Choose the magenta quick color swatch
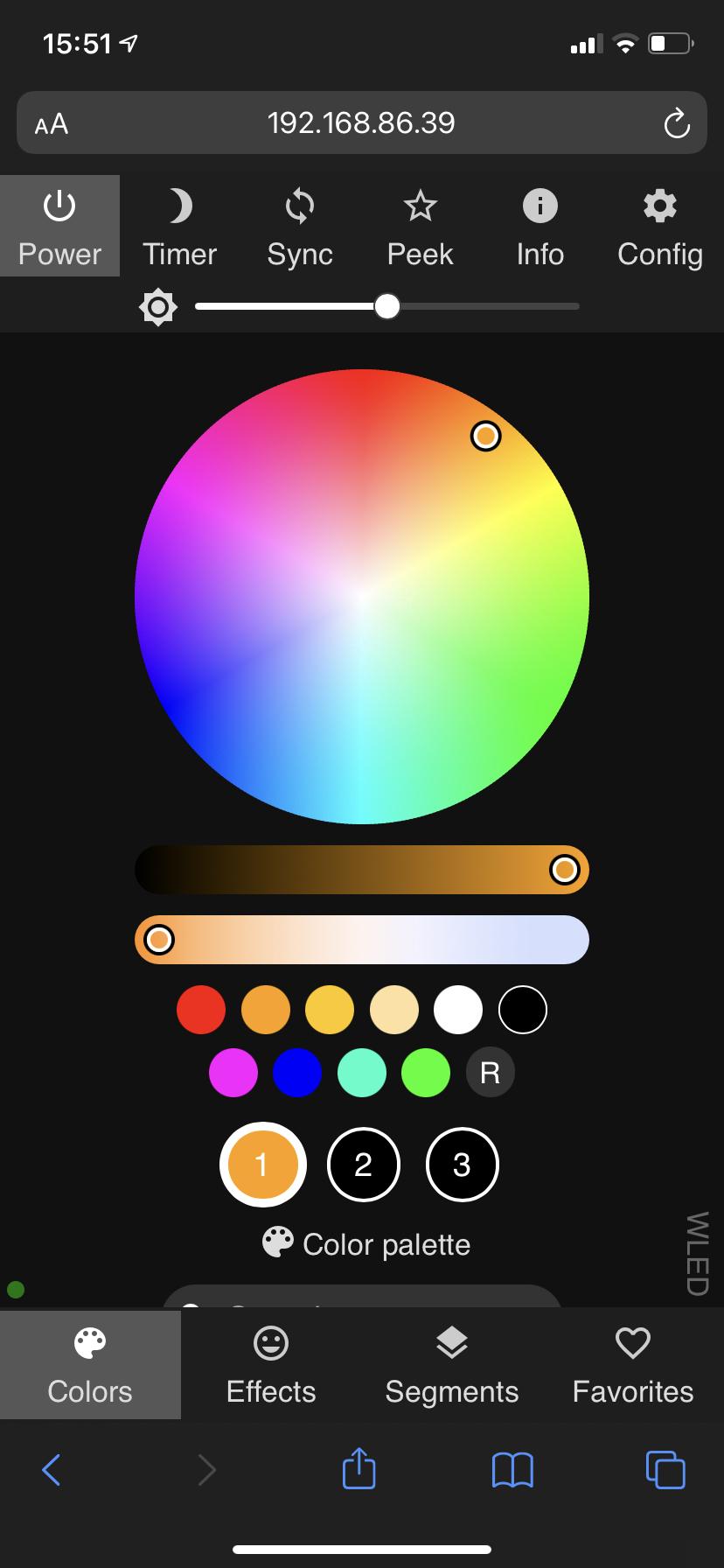The width and height of the screenshot is (724, 1568). click(233, 1073)
